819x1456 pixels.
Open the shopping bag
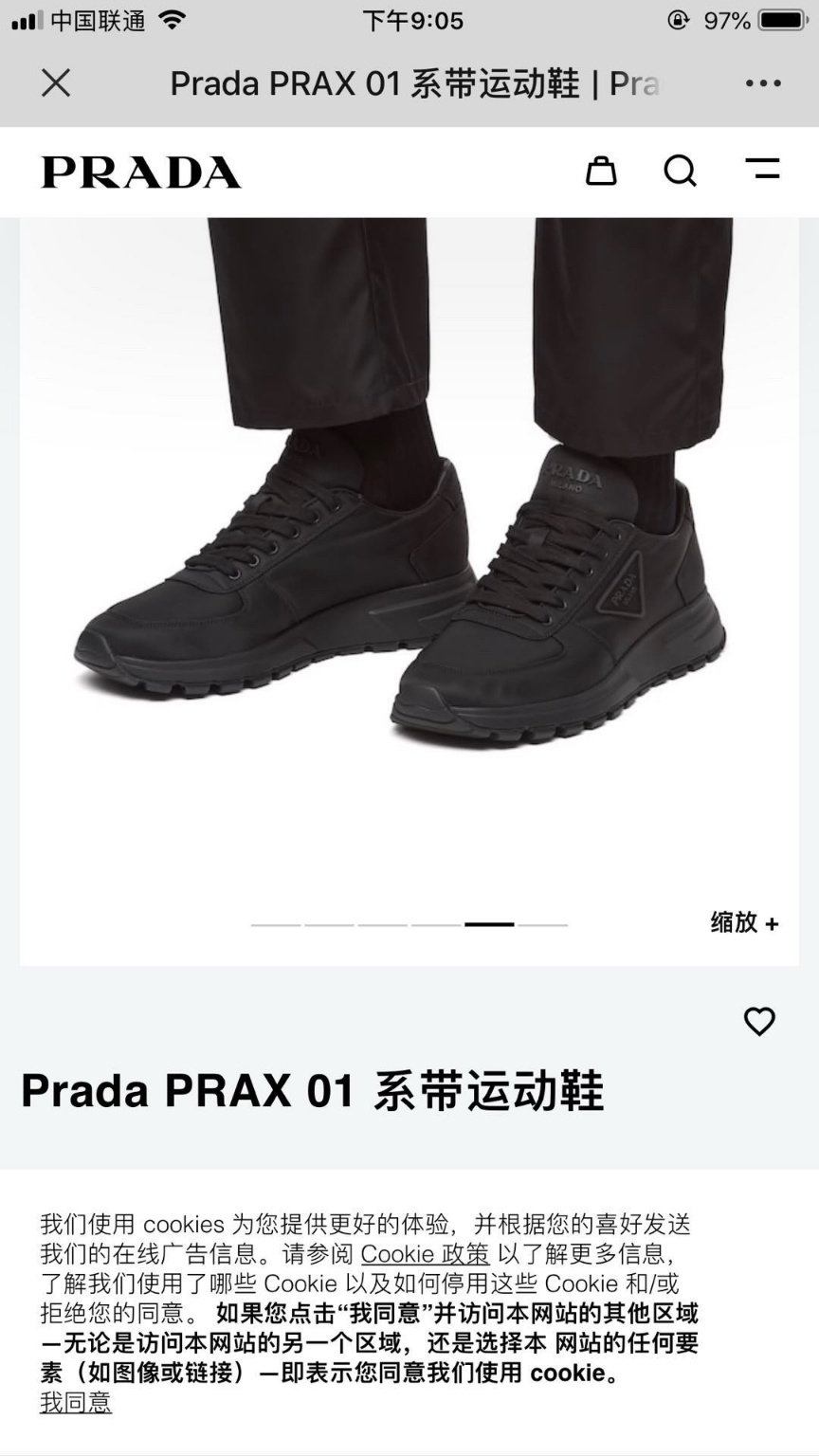pos(601,172)
